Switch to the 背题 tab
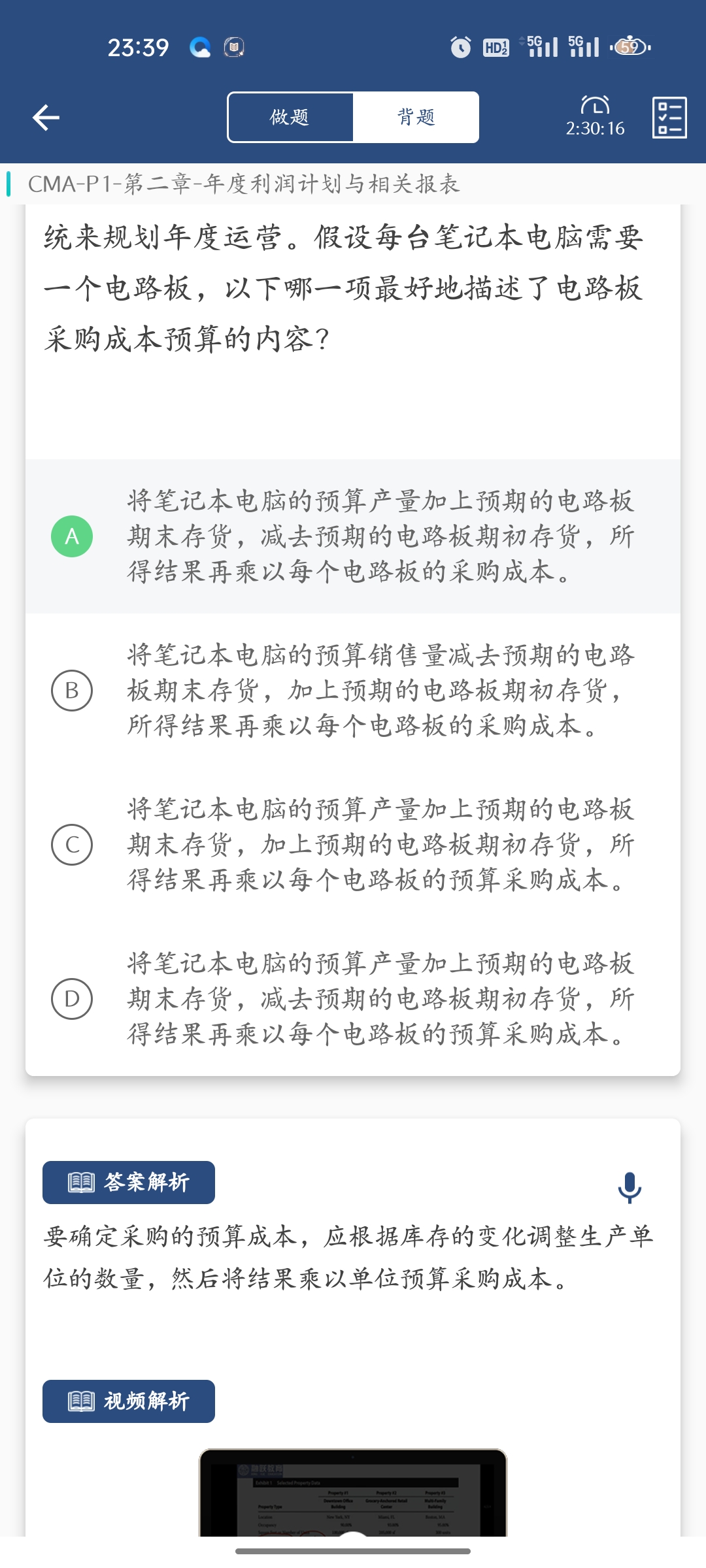Image resolution: width=706 pixels, height=1568 pixels. coord(416,118)
